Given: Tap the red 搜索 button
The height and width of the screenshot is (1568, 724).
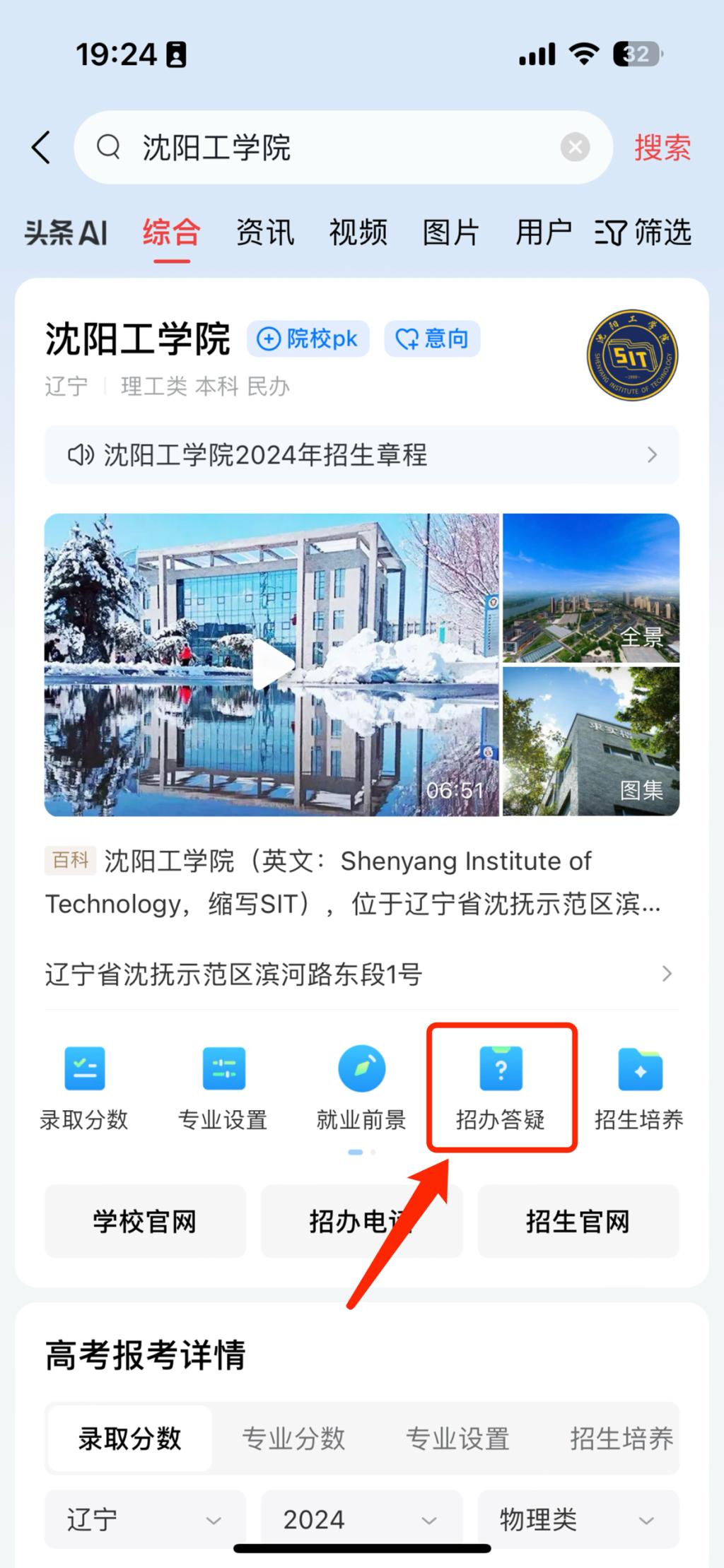Looking at the screenshot, I should tap(662, 148).
